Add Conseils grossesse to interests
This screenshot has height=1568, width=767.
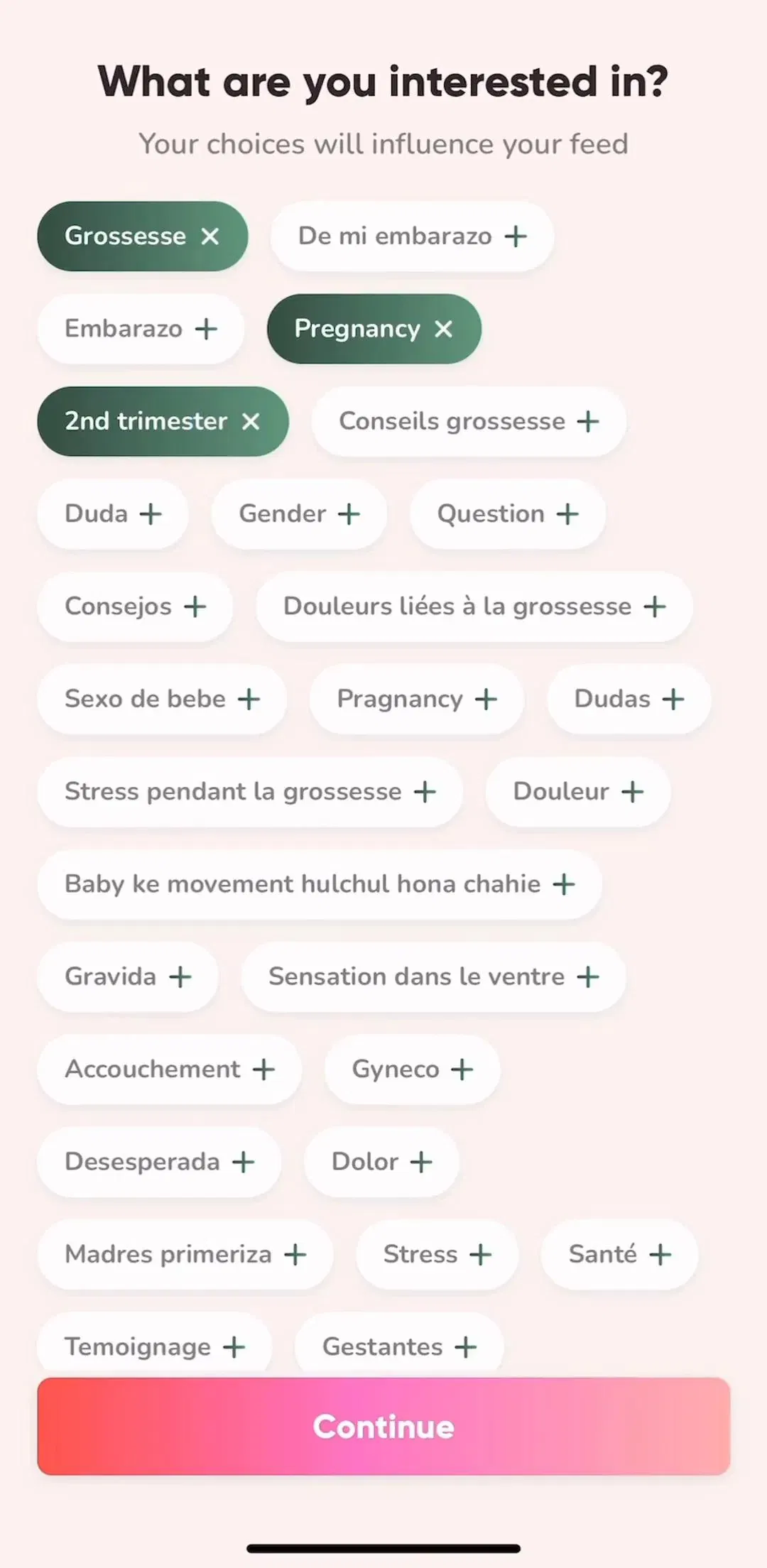[469, 421]
